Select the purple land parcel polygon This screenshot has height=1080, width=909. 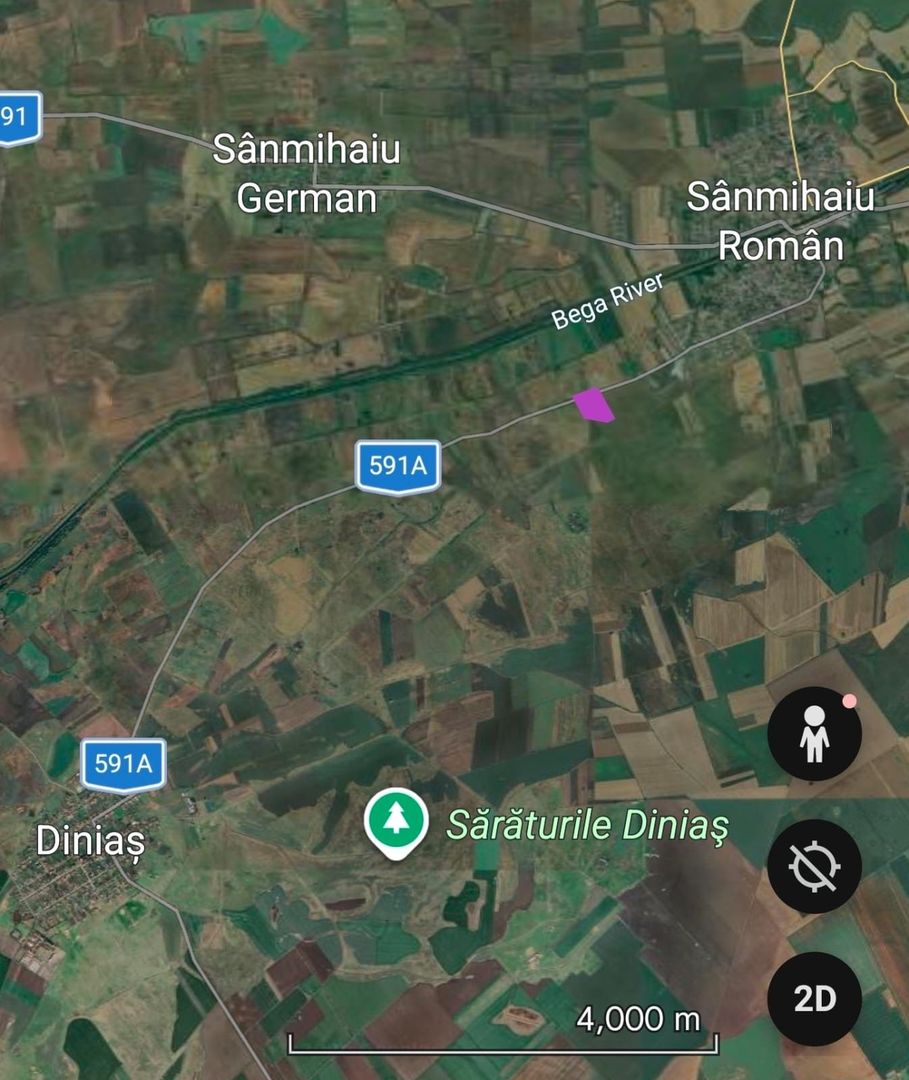coord(592,406)
